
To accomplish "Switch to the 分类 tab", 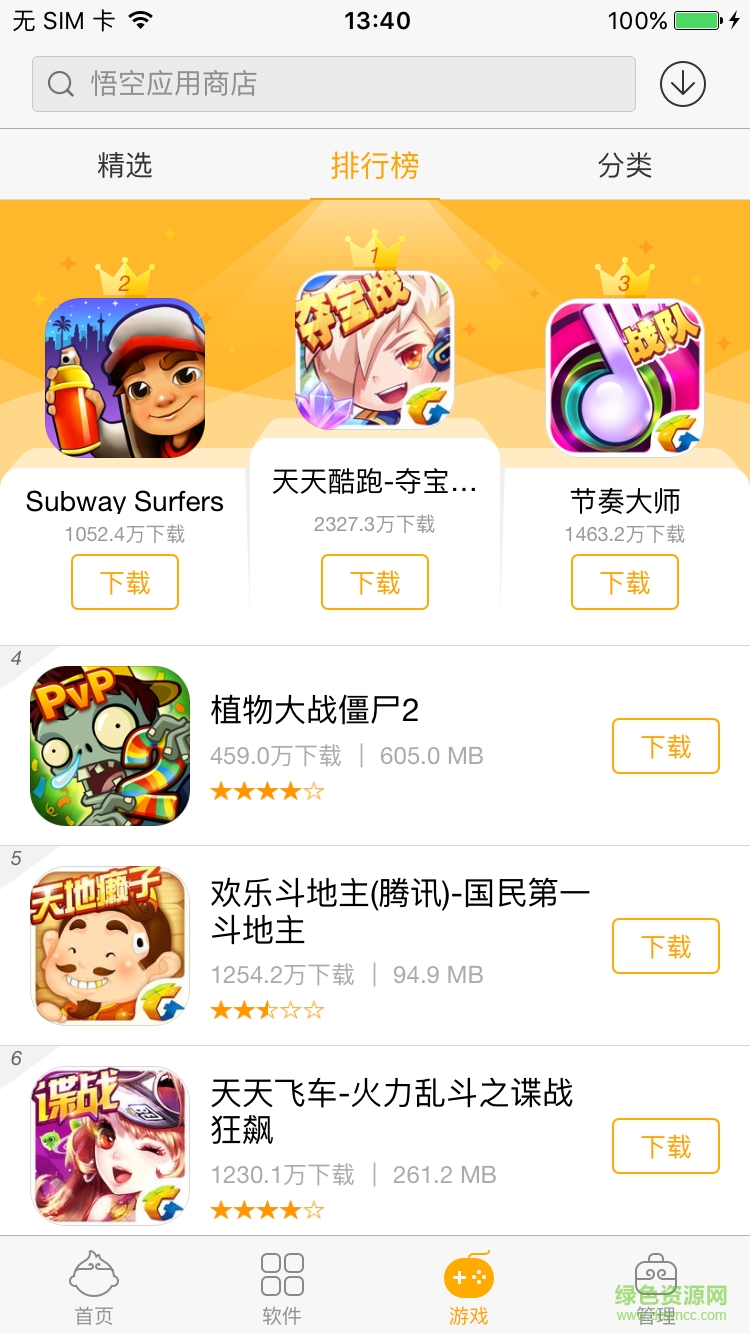I will [x=624, y=166].
